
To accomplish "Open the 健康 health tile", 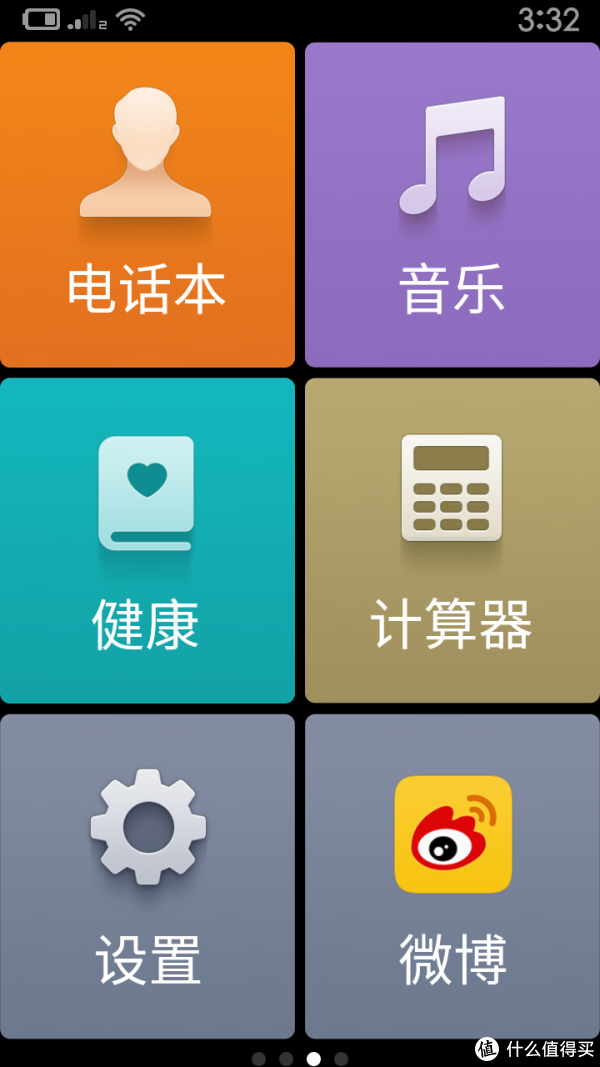I will pyautogui.click(x=147, y=541).
